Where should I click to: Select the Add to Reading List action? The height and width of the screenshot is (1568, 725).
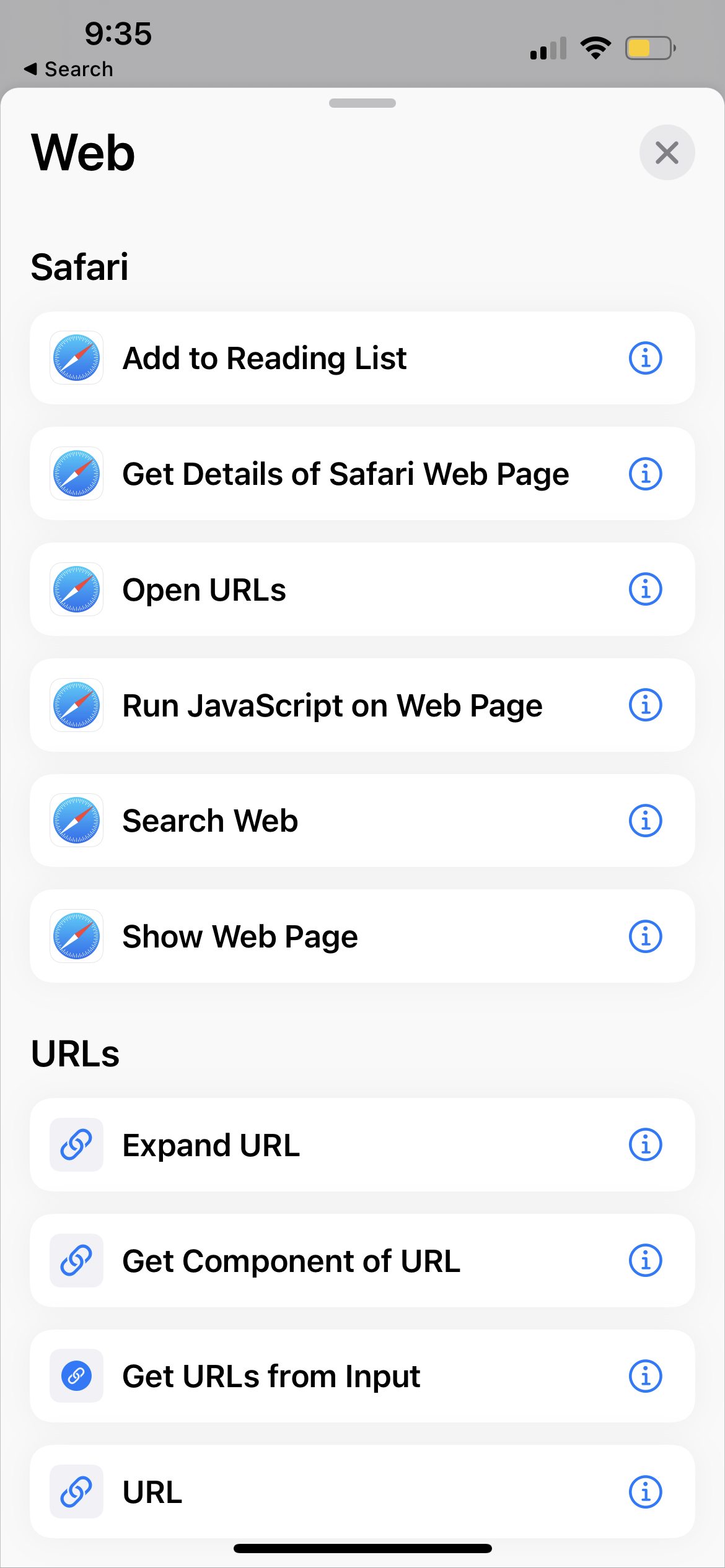[265, 358]
